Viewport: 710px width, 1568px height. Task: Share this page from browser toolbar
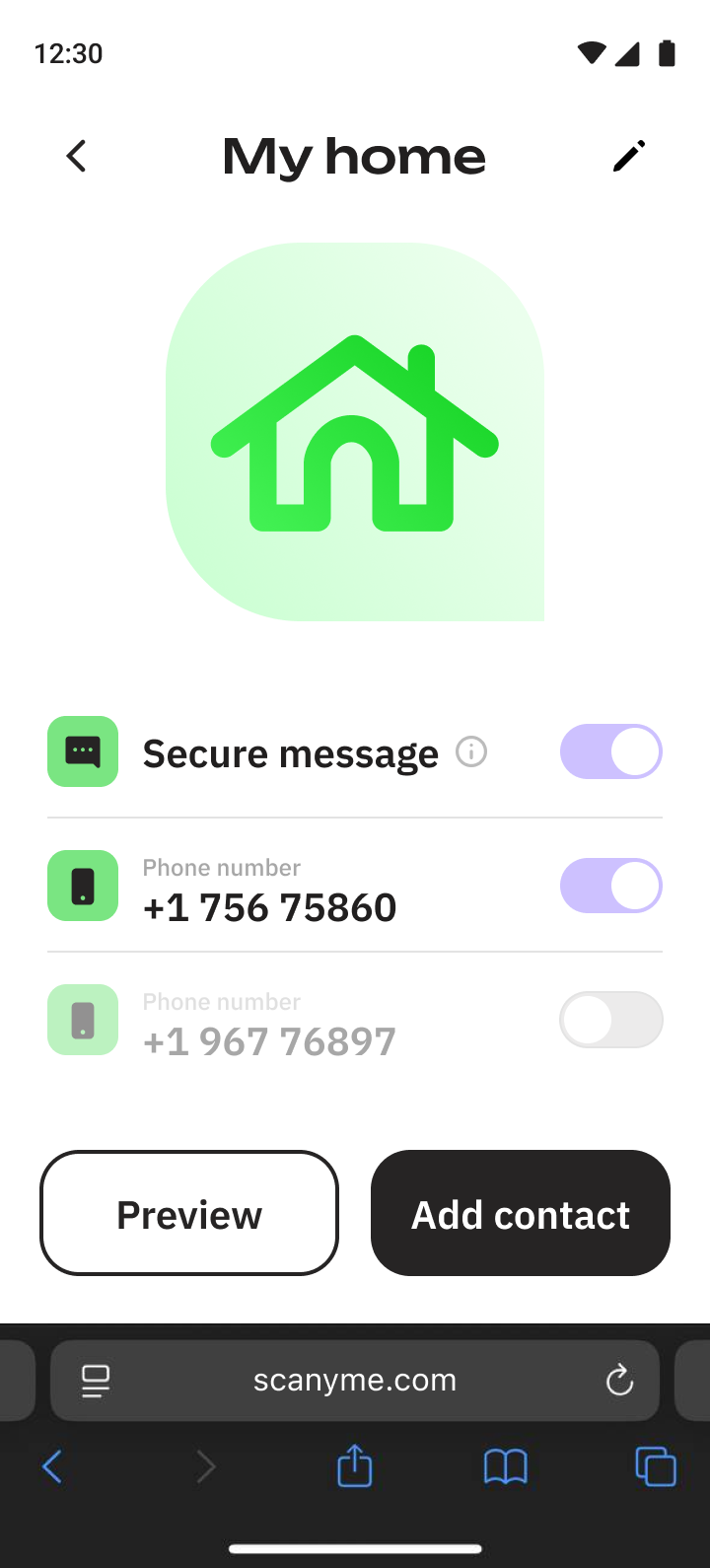click(x=355, y=1465)
